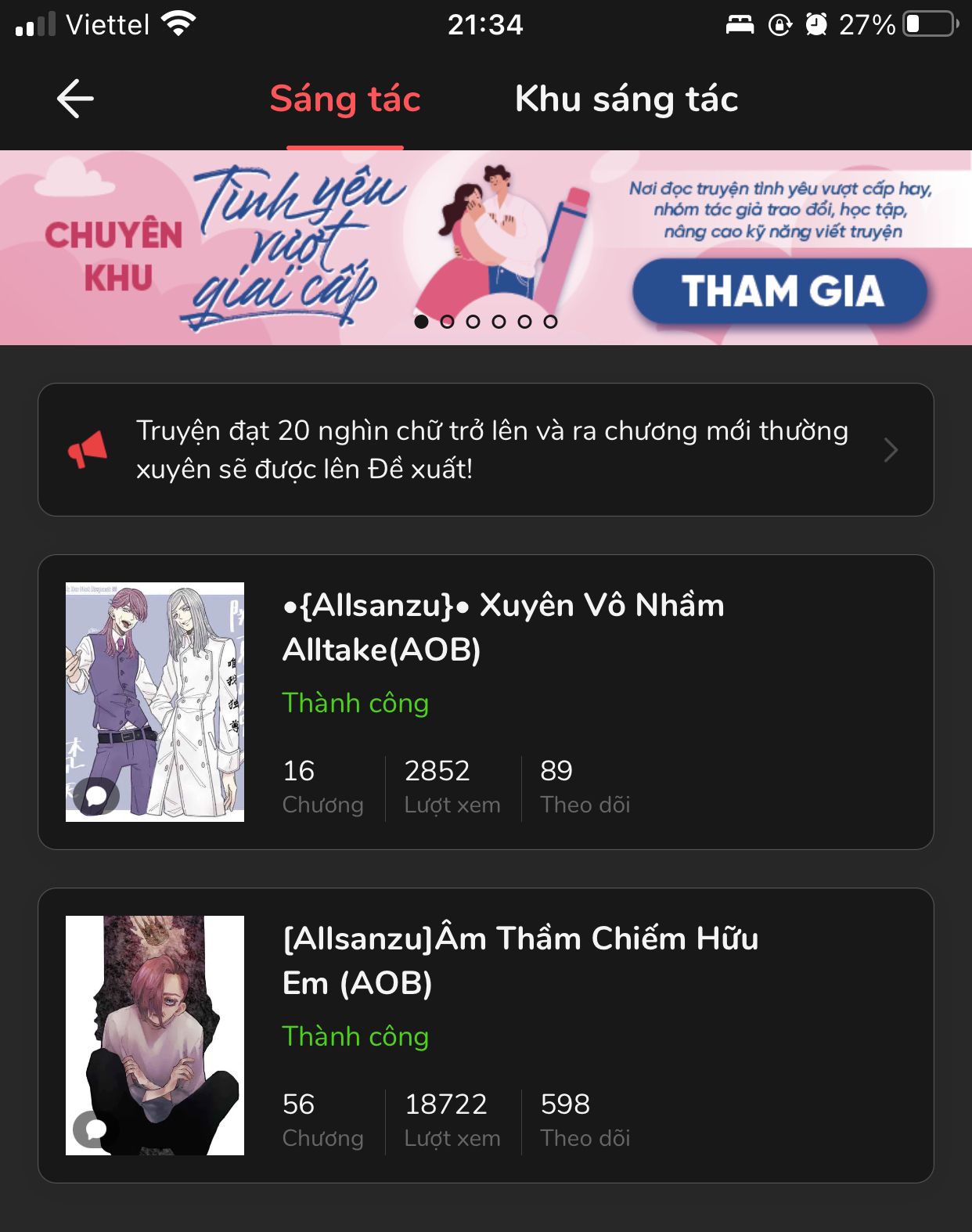
Task: Jump to the second banner slide dot
Action: point(447,322)
